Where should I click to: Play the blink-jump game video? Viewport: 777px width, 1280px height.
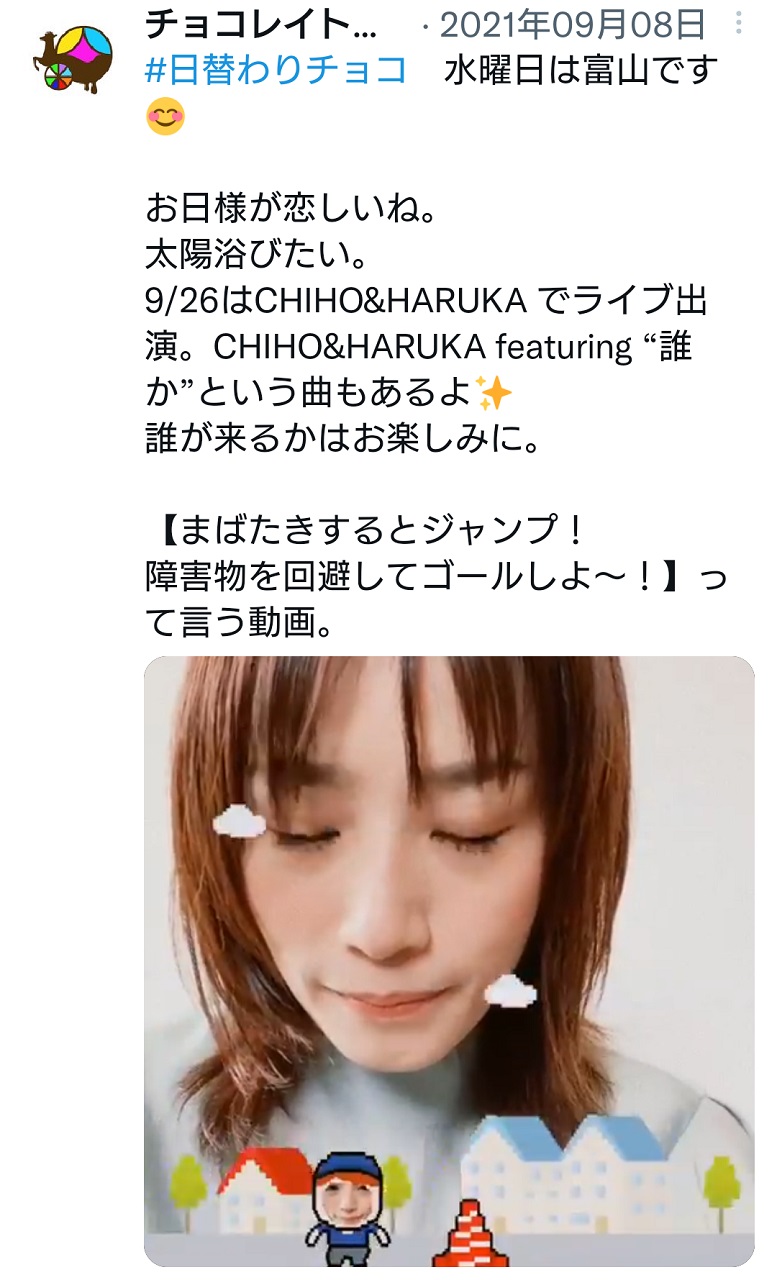449,961
